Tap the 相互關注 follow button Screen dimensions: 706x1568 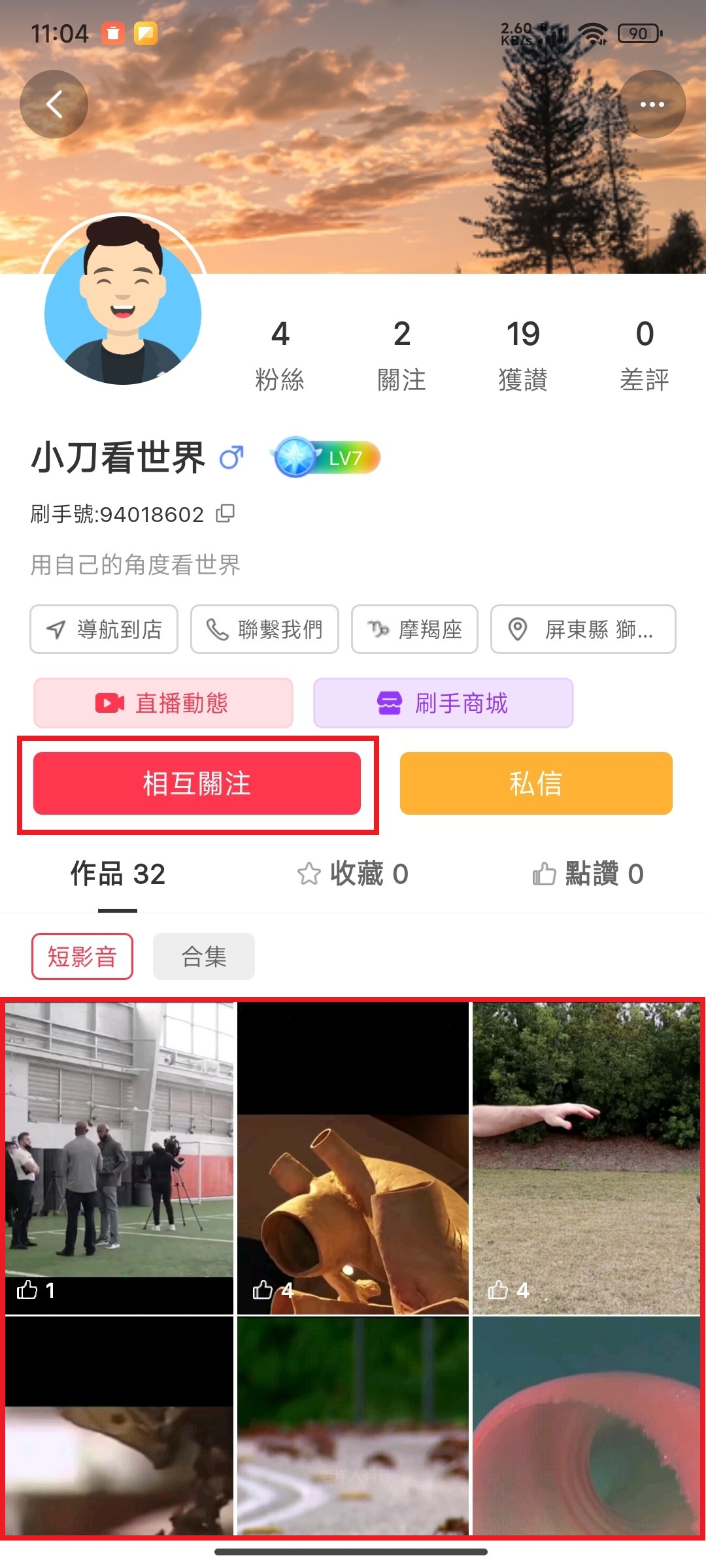coord(197,783)
